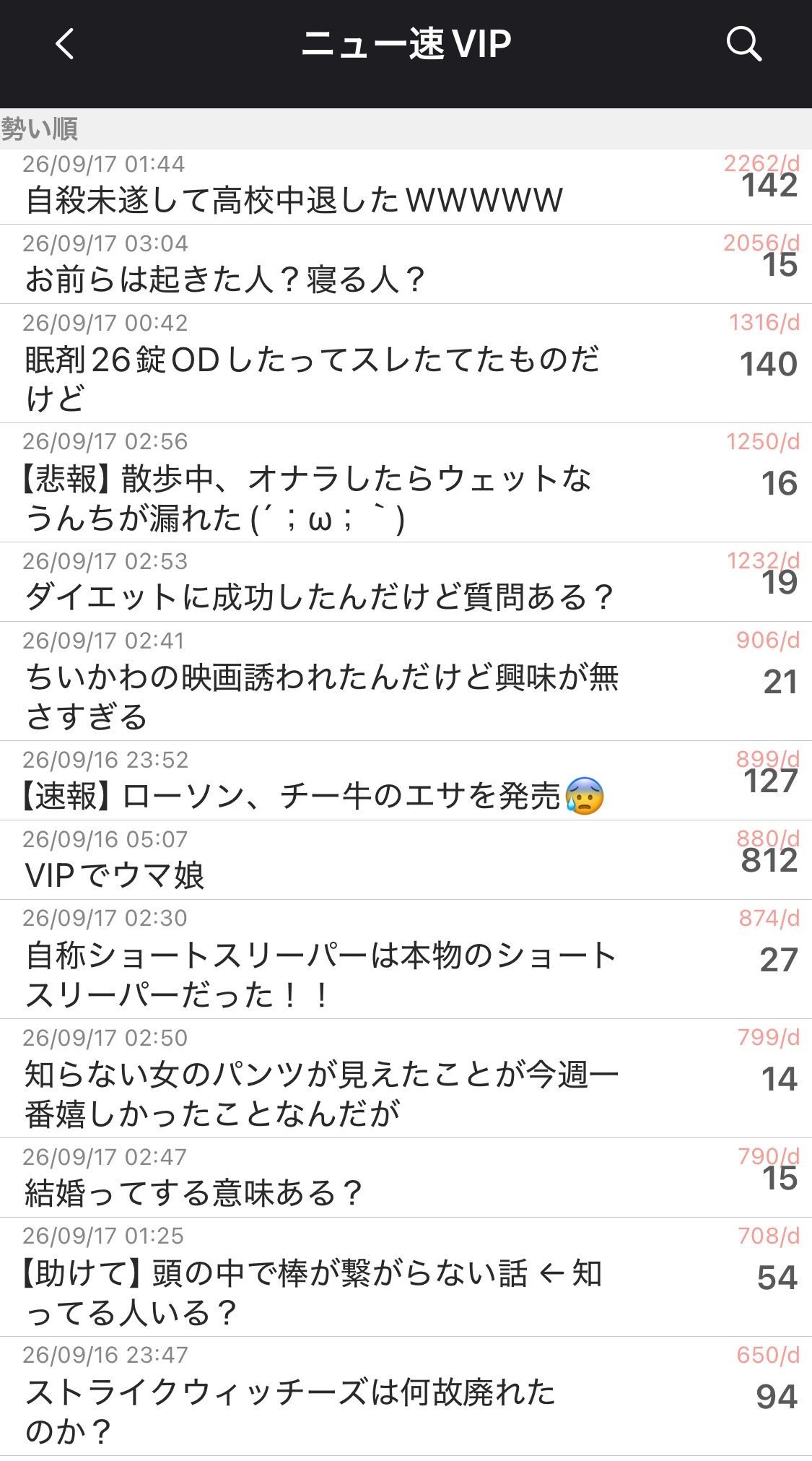Go back with the top-left arrow
Viewport: 812px width, 1461px height.
point(65,44)
